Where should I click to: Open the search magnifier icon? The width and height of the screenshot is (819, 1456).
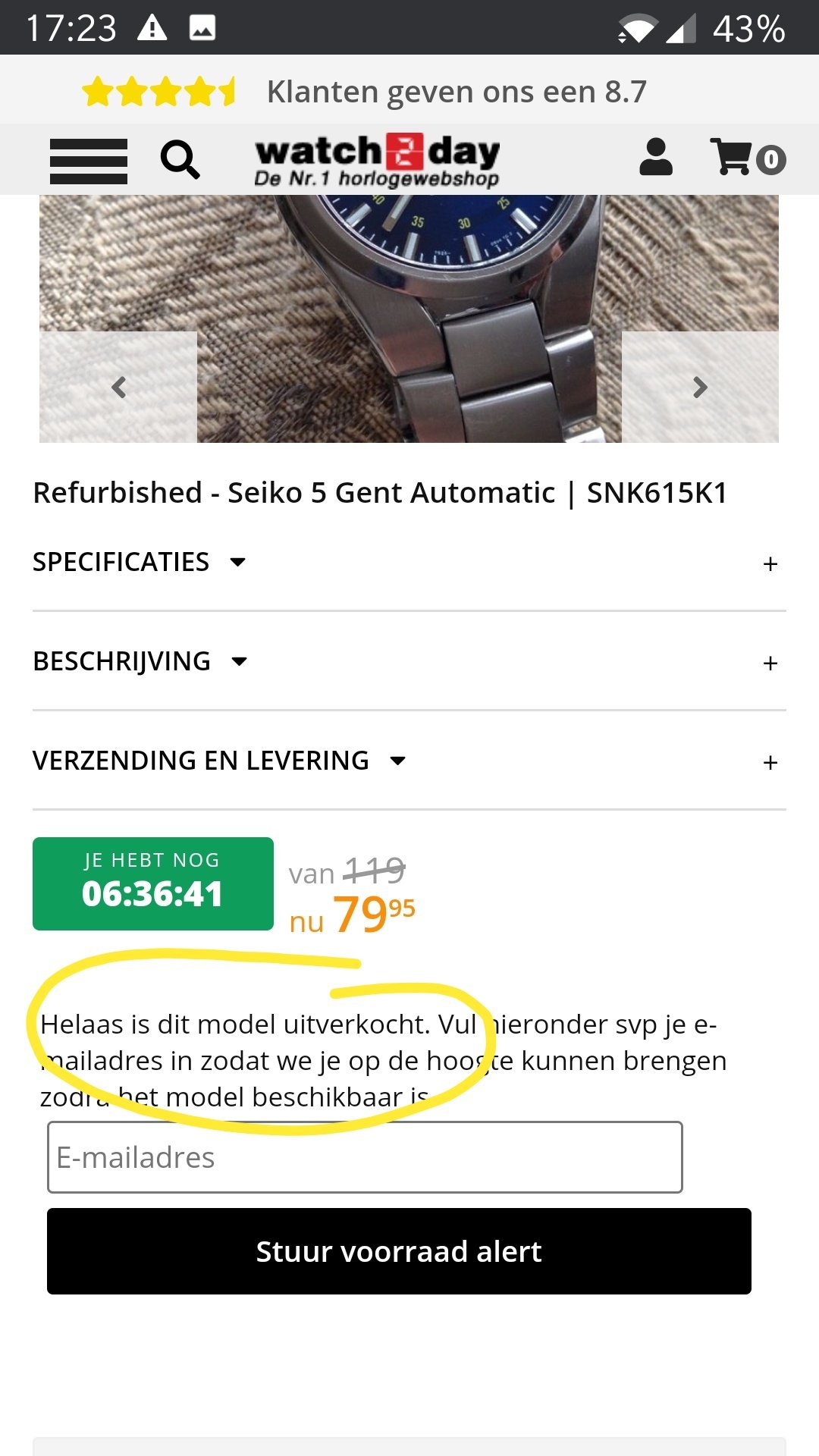(180, 159)
